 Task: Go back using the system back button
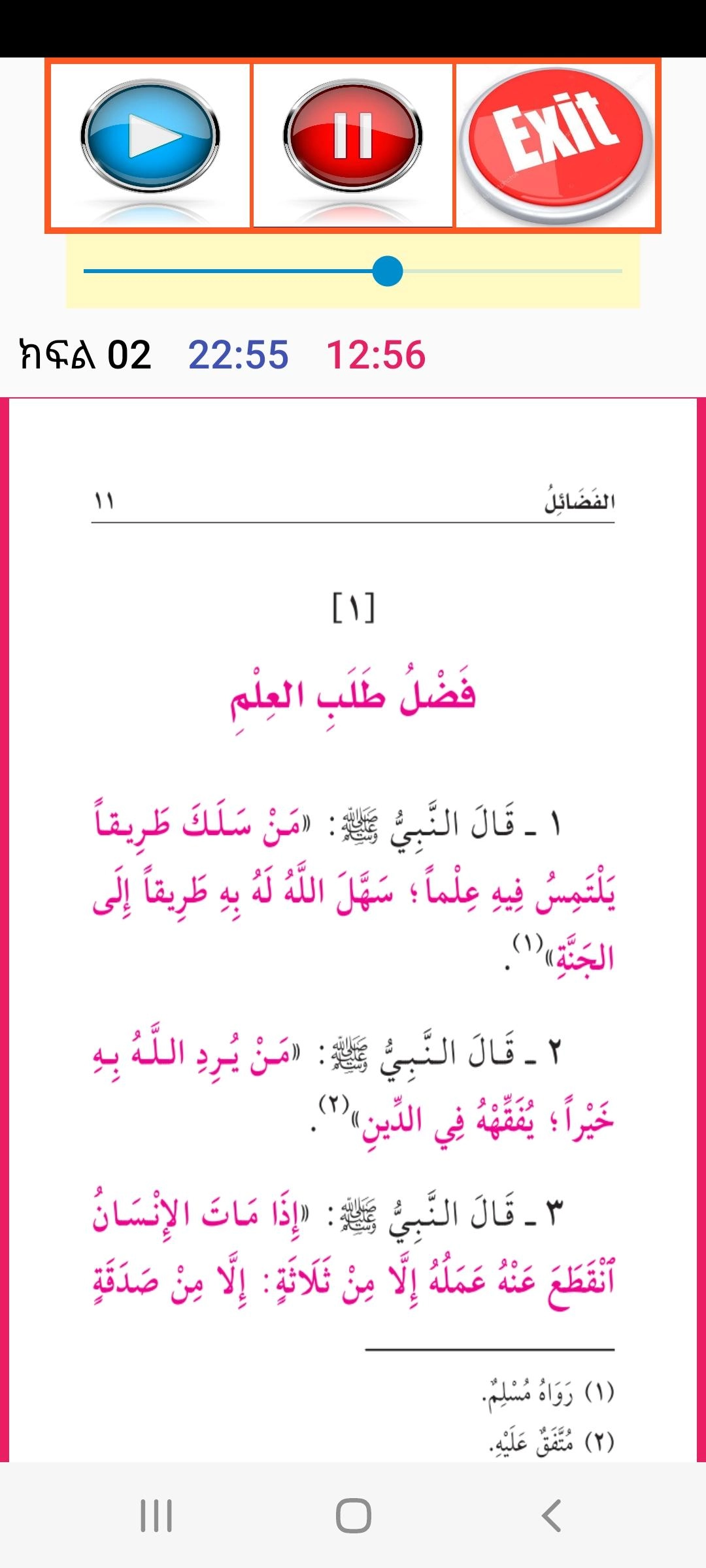pos(551,1516)
